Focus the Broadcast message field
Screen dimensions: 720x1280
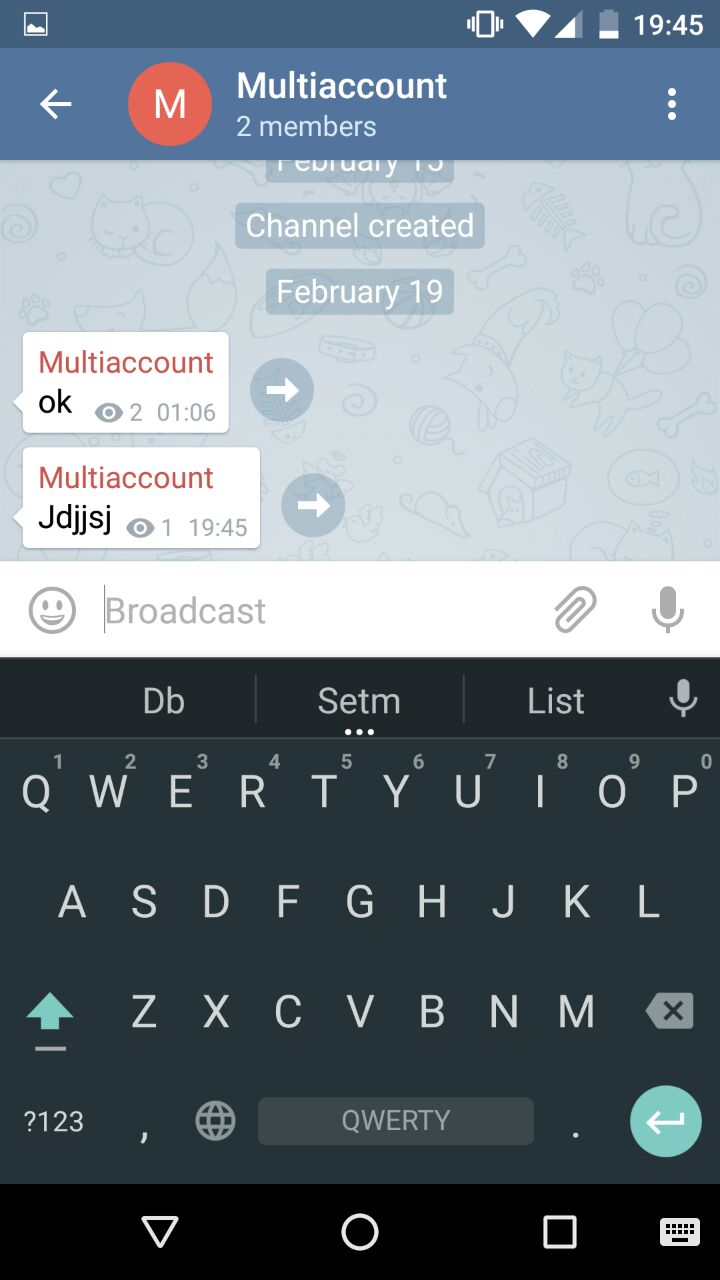click(320, 610)
